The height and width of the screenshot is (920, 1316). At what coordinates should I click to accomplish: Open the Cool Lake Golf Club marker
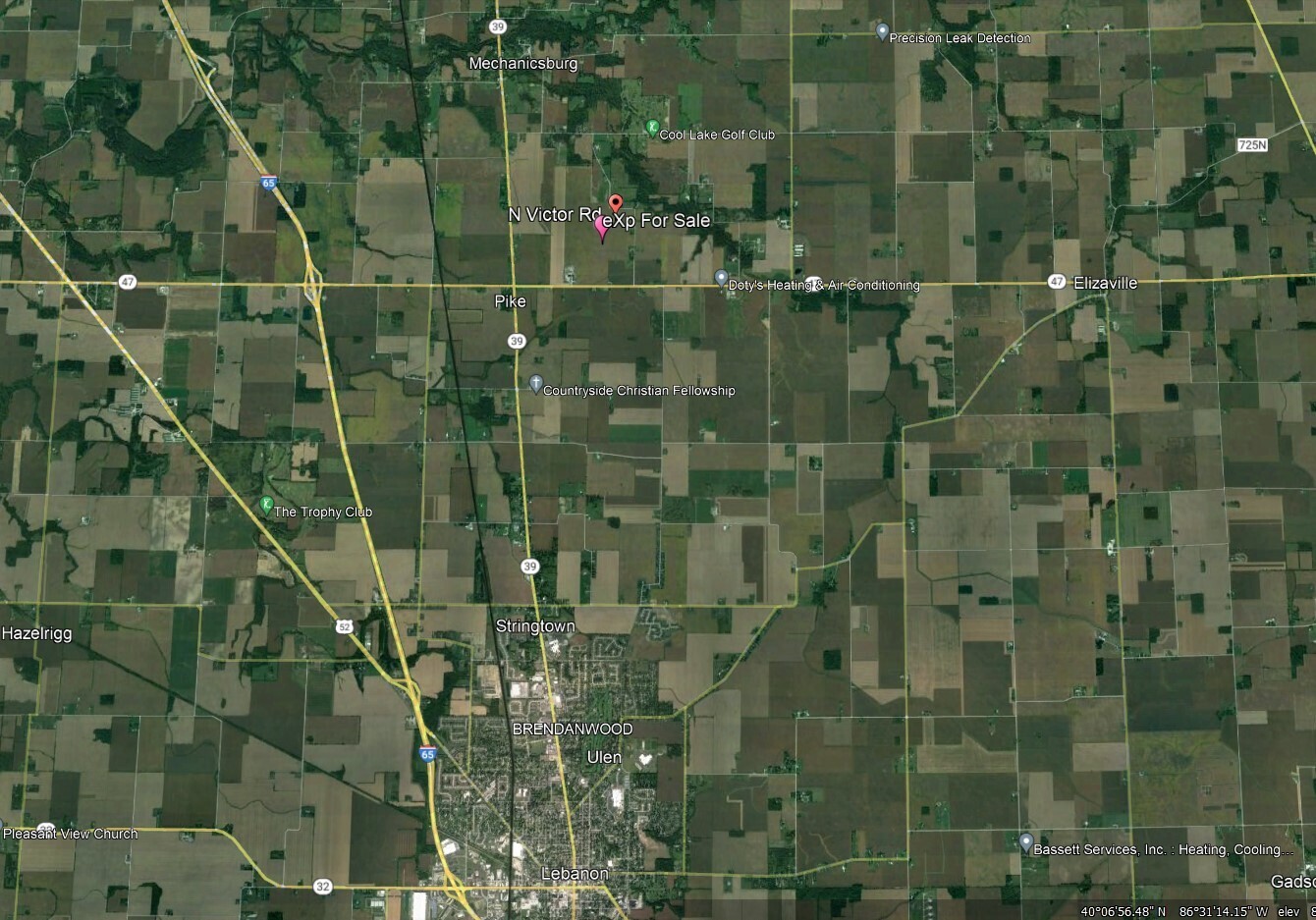652,128
